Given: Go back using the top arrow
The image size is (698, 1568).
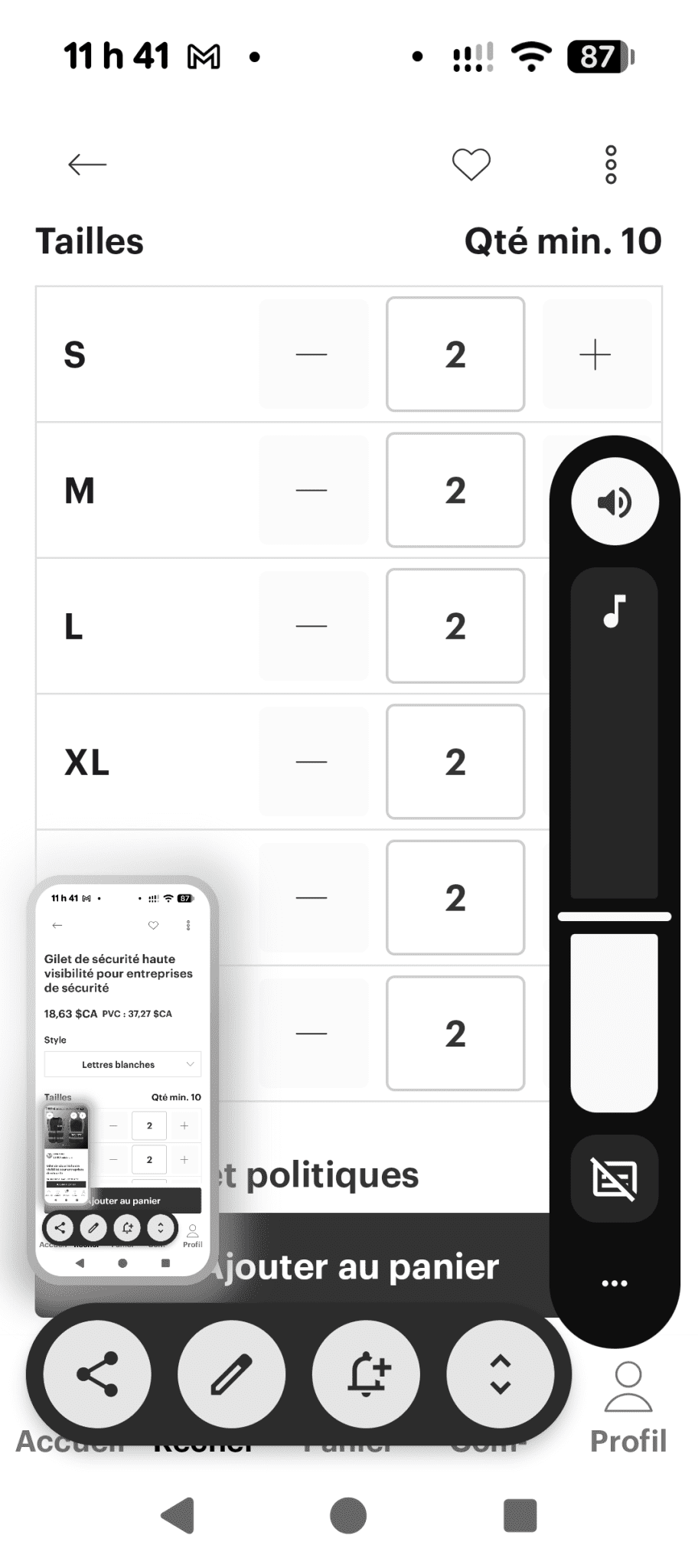Looking at the screenshot, I should click(86, 164).
